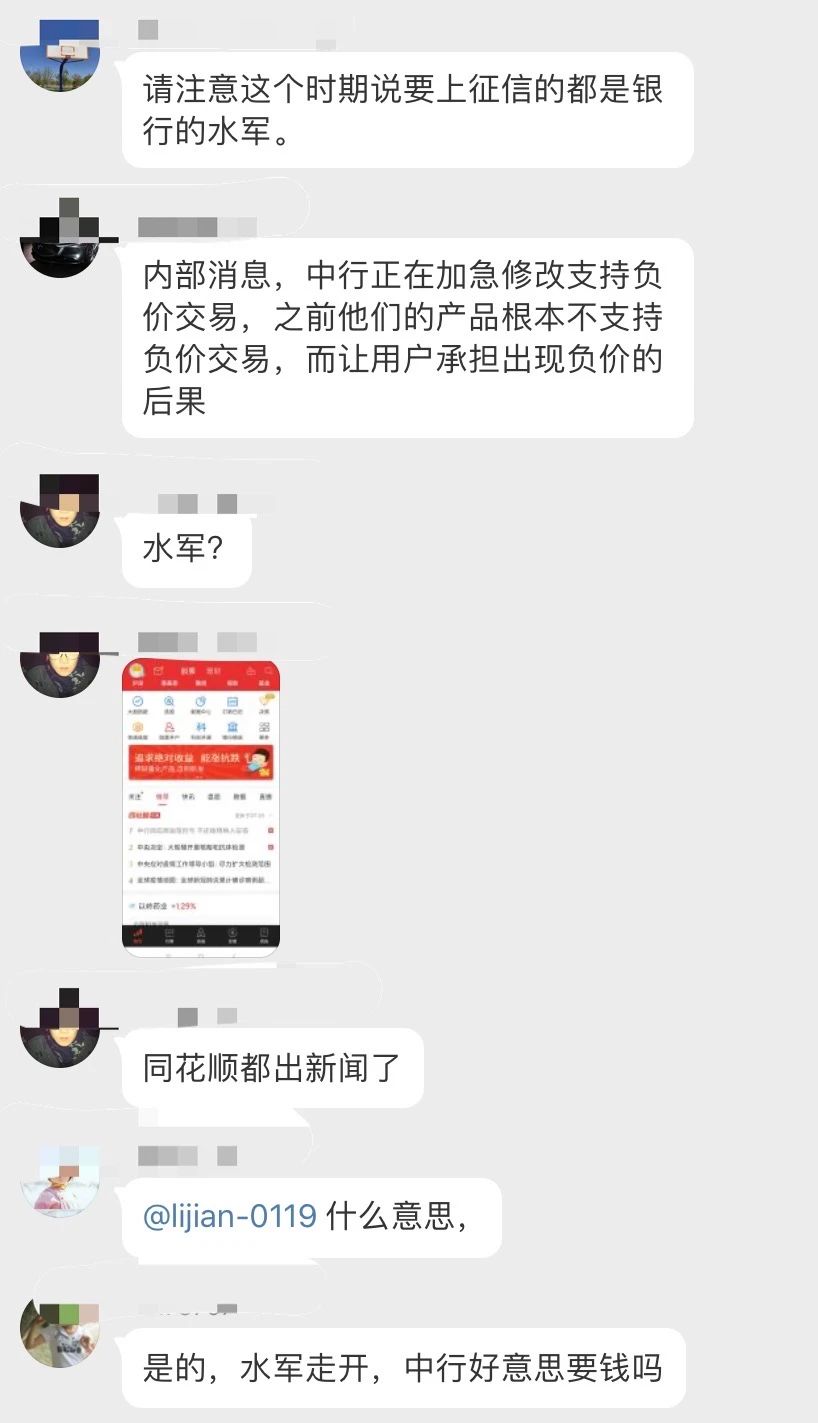Open avatar beside 是的，水军走开 message
This screenshot has height=1423, width=818.
coord(60,1334)
